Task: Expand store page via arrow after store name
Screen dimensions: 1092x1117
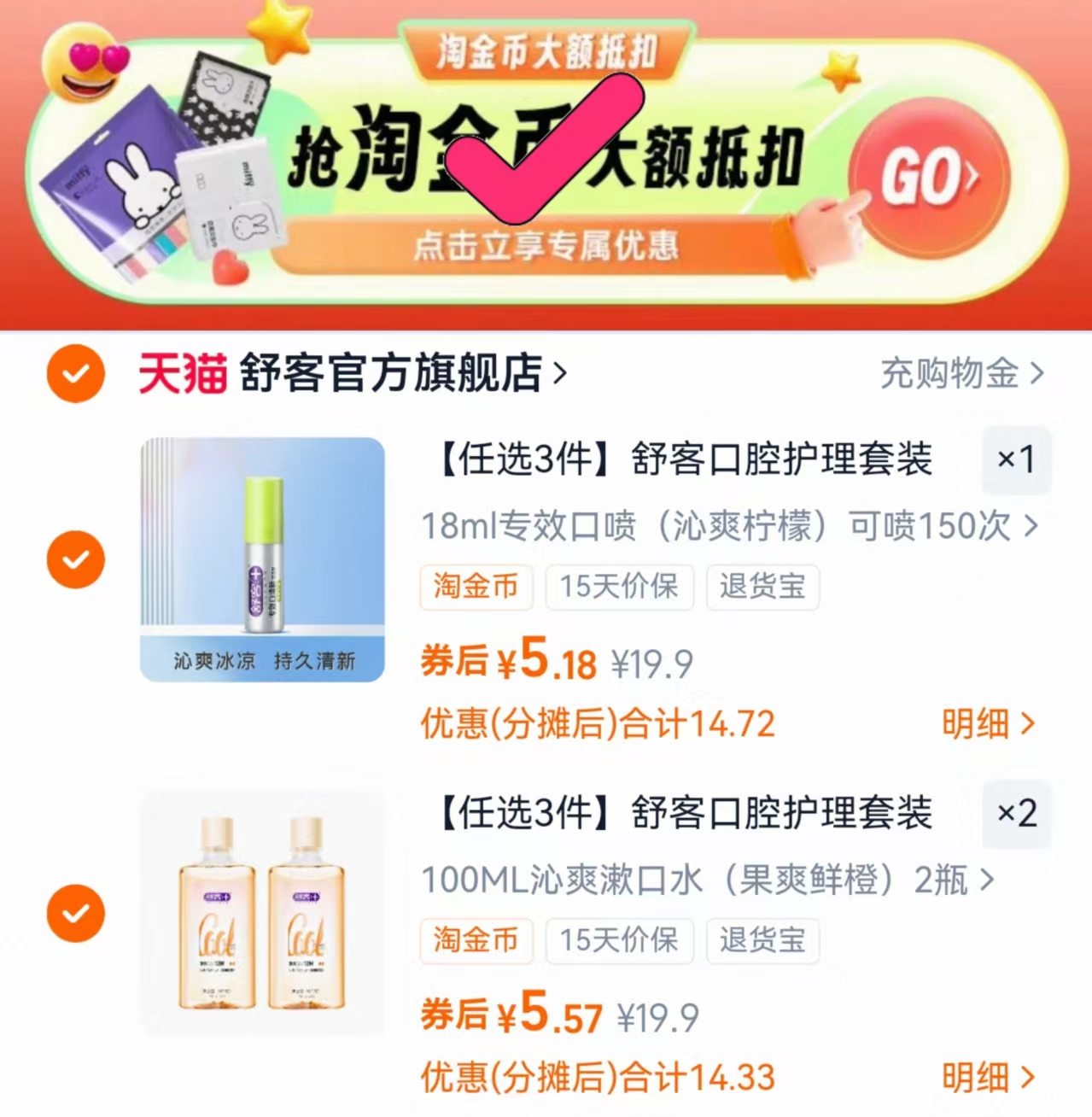Action: click(559, 373)
